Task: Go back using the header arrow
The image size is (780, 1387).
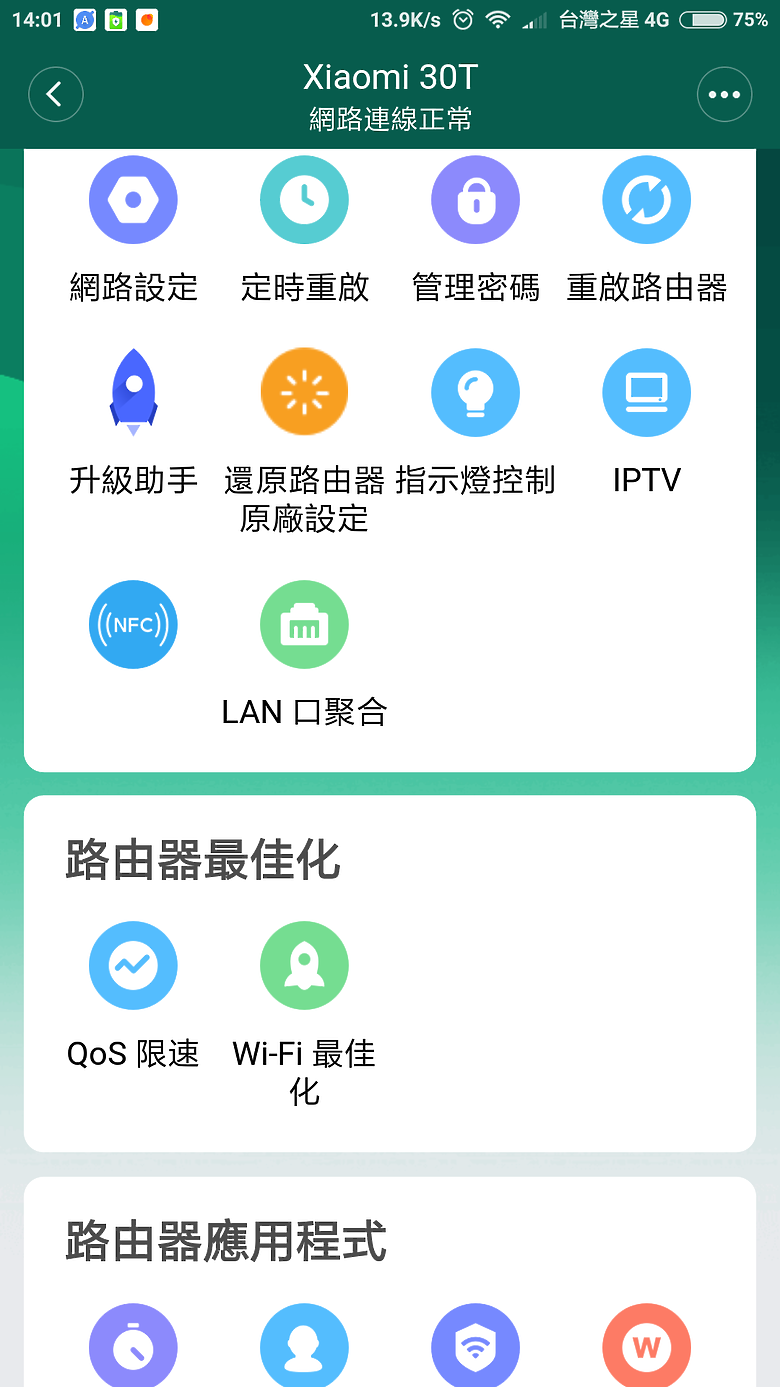Action: (55, 95)
